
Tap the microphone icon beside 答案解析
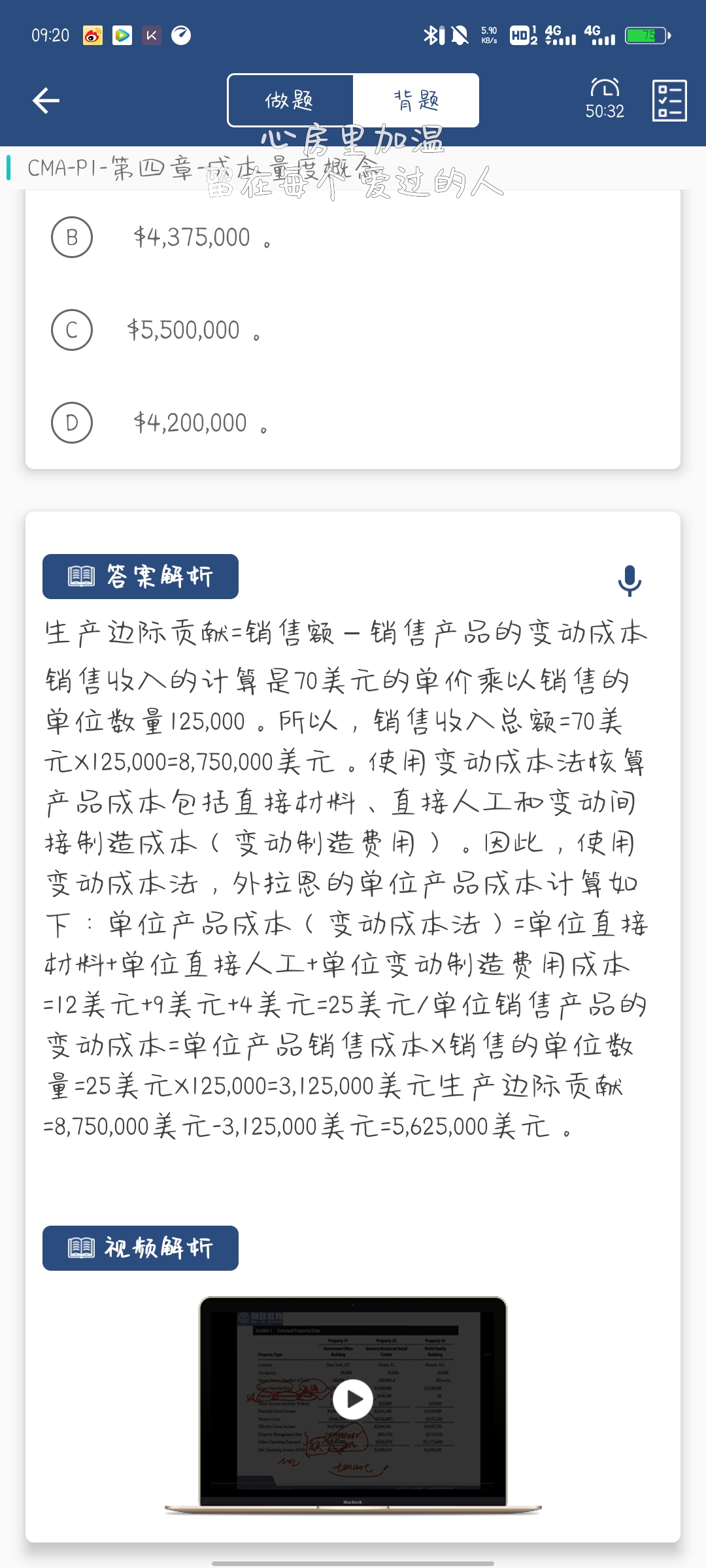(x=630, y=580)
